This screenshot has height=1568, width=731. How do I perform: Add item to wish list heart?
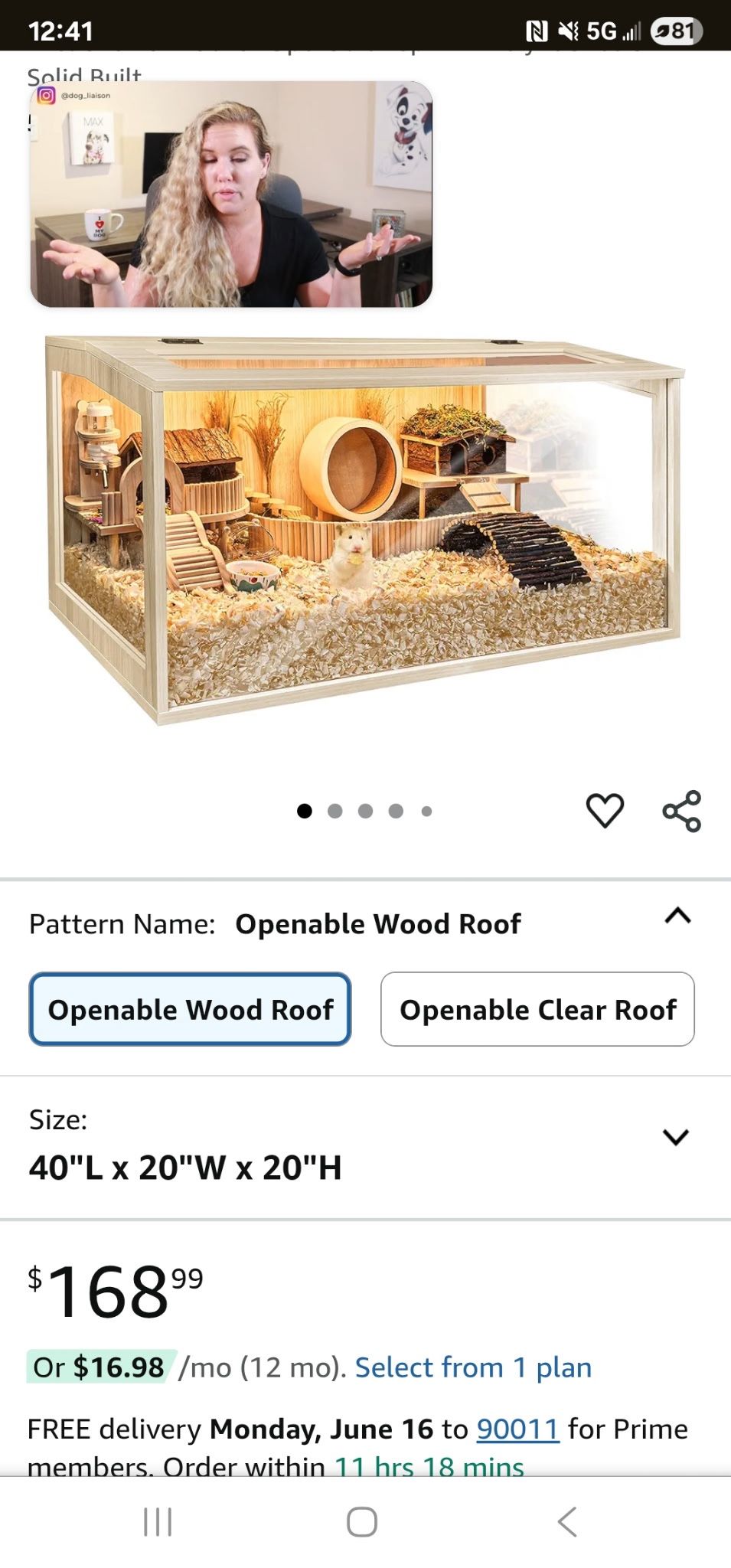point(605,811)
